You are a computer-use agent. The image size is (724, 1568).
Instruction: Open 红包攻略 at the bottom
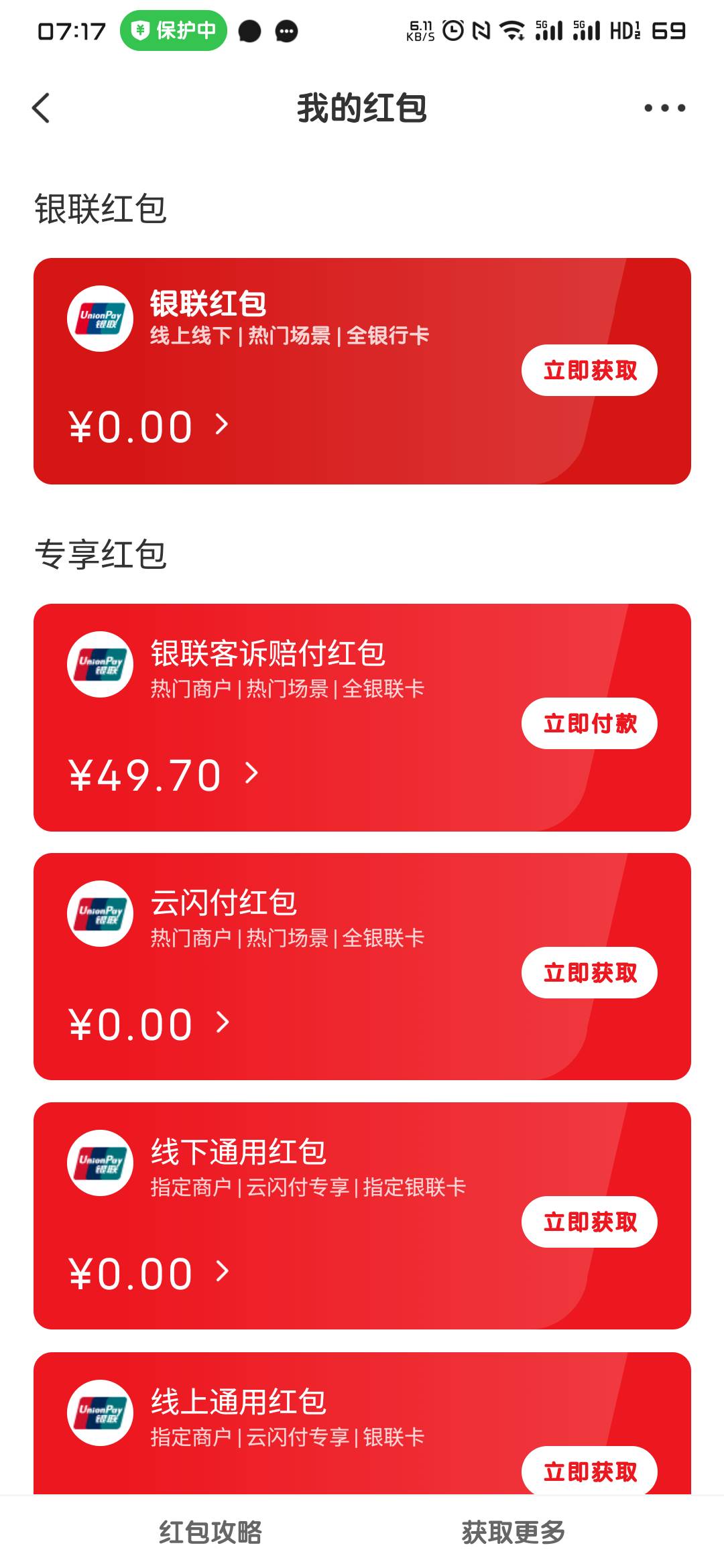210,1532
